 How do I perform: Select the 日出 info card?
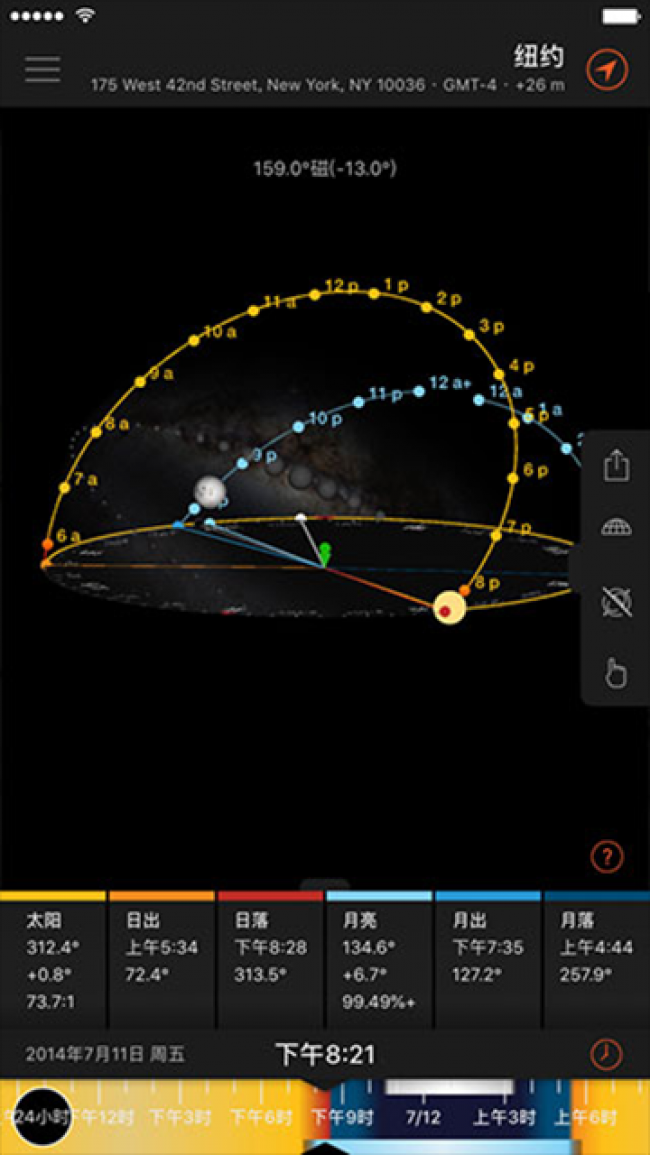point(161,961)
